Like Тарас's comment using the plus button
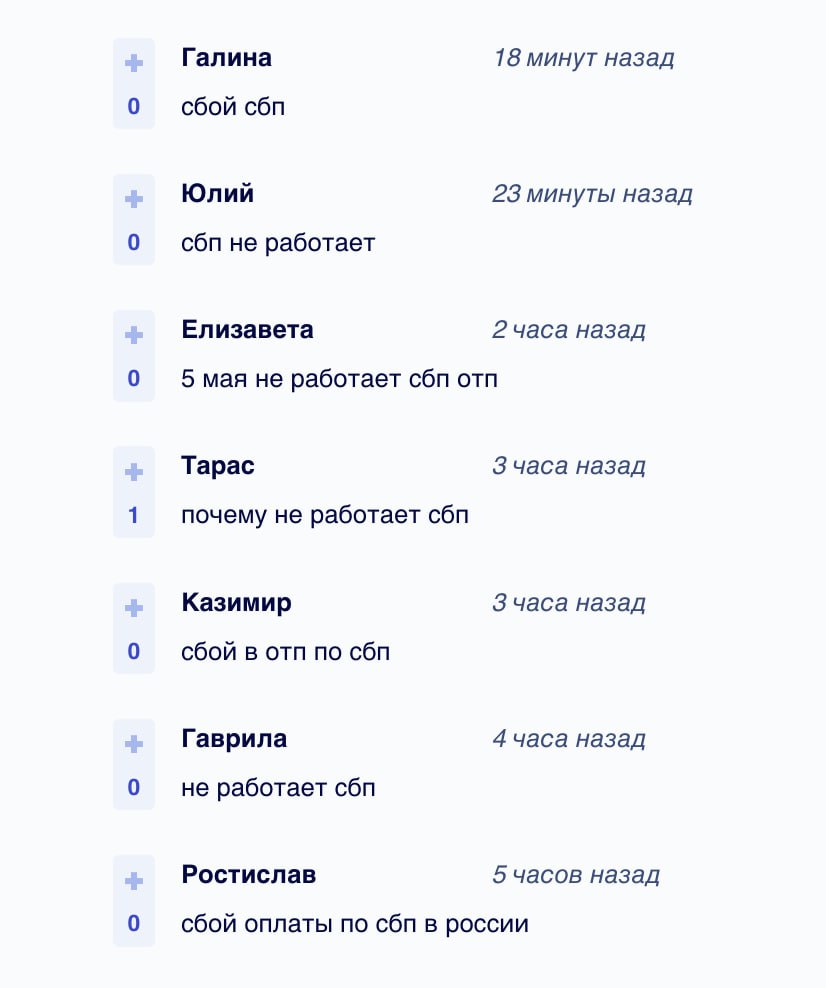The width and height of the screenshot is (826, 988). click(x=134, y=472)
